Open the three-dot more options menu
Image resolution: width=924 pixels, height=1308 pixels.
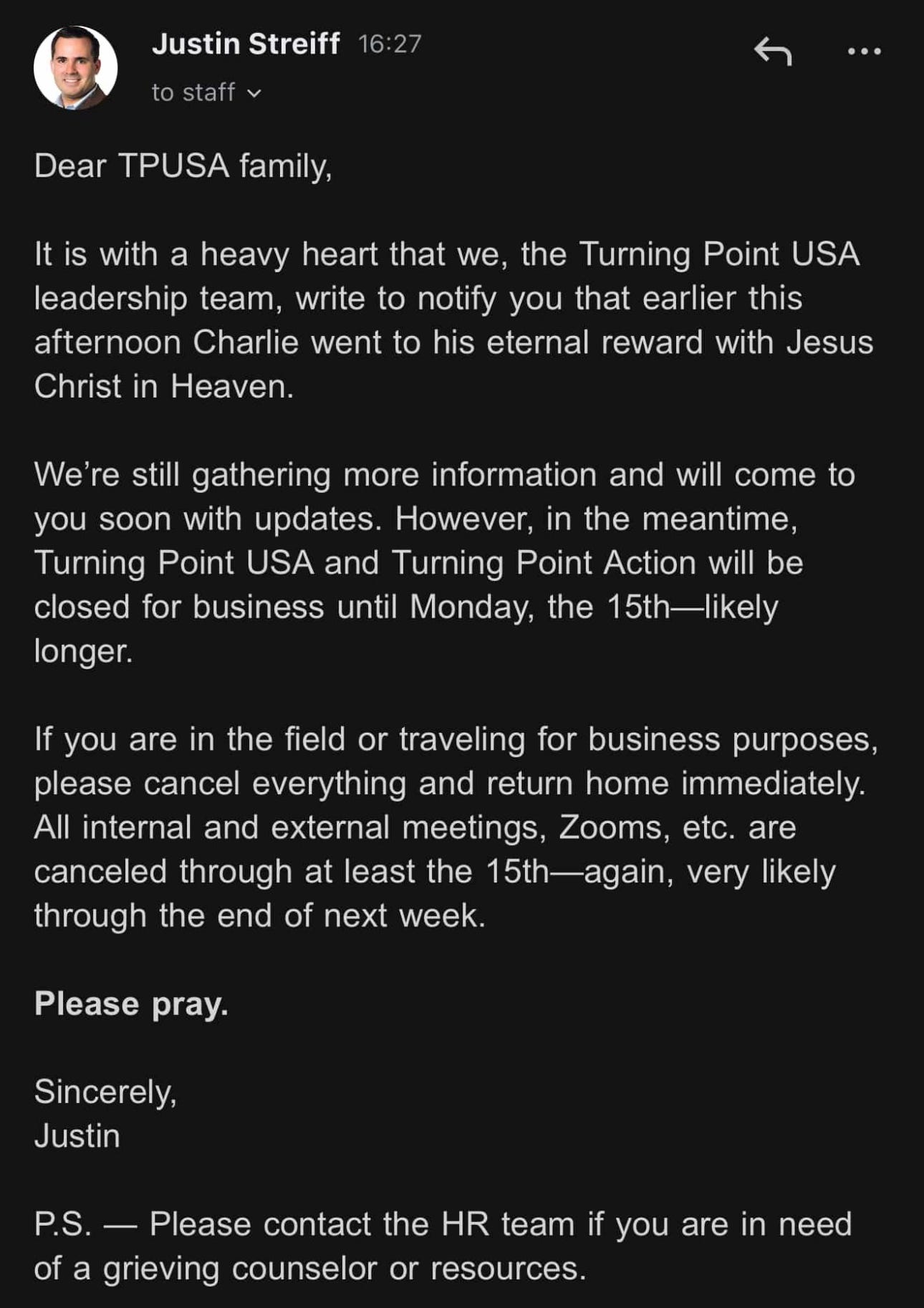[864, 52]
